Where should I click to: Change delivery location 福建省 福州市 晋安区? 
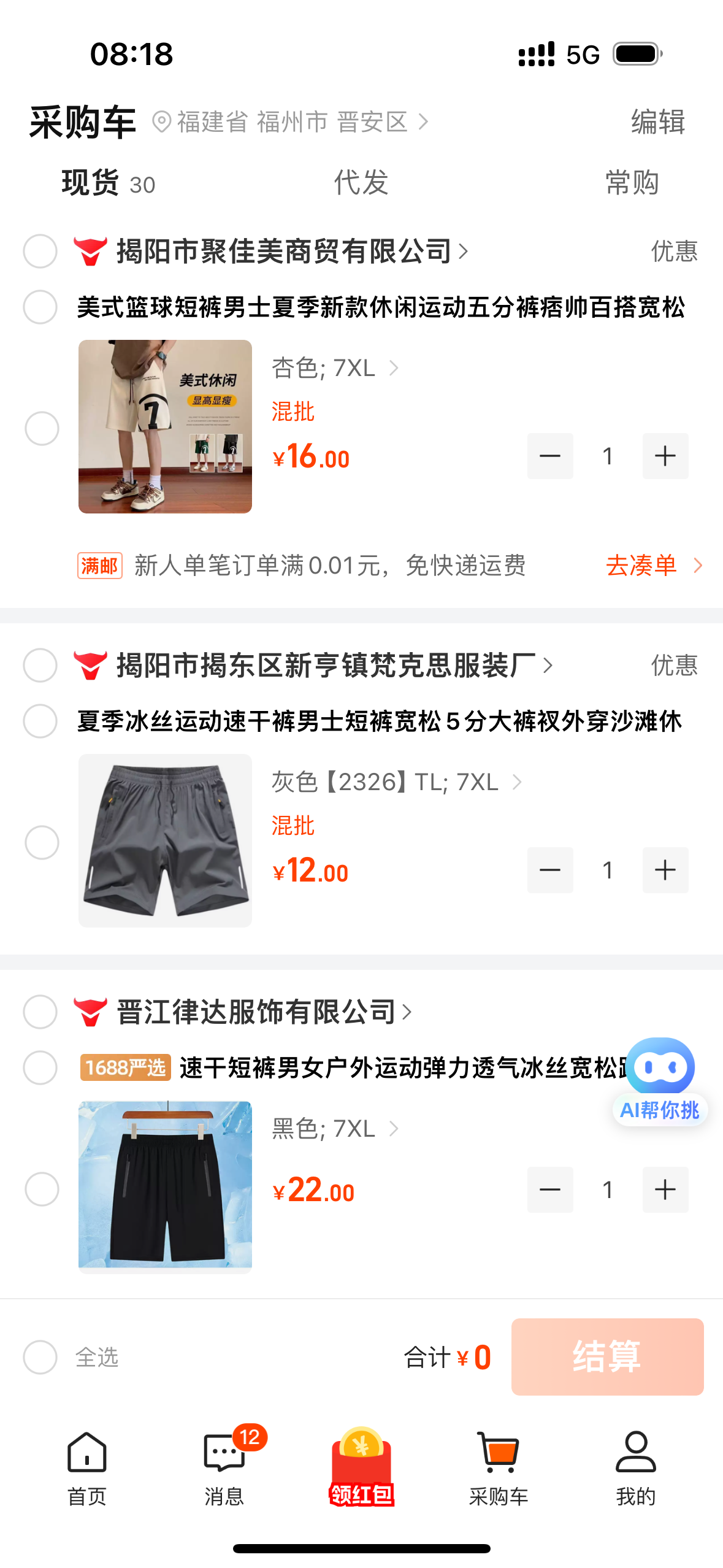click(x=291, y=122)
